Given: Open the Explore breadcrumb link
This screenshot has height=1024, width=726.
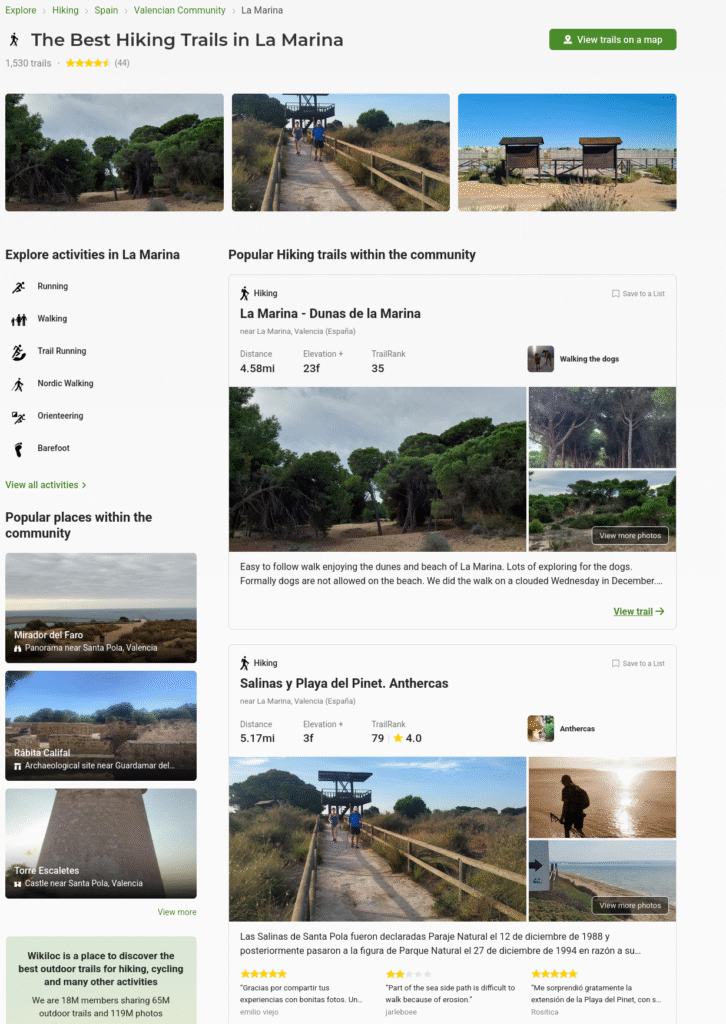Looking at the screenshot, I should (x=20, y=10).
